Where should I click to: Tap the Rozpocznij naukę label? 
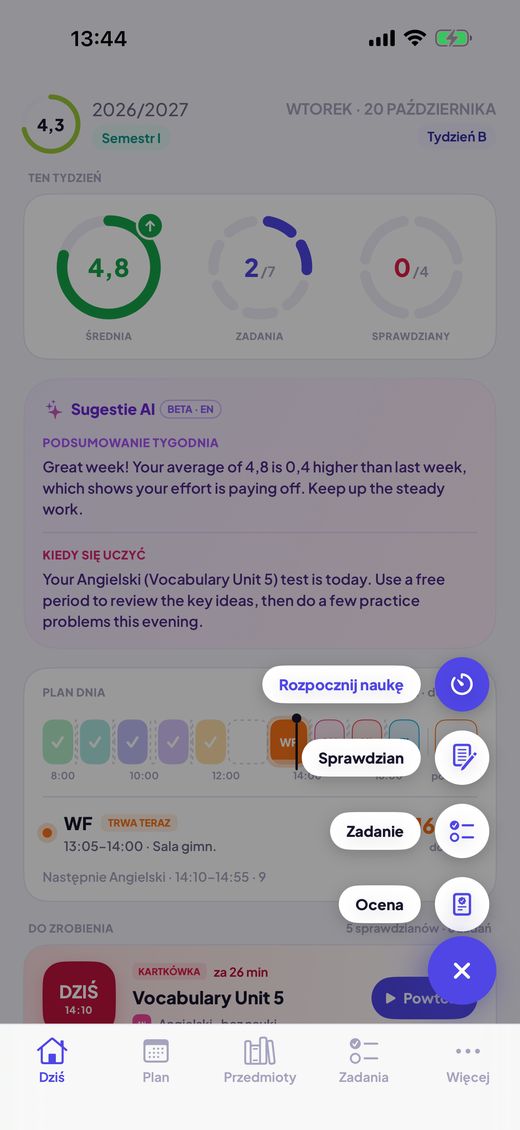point(341,685)
